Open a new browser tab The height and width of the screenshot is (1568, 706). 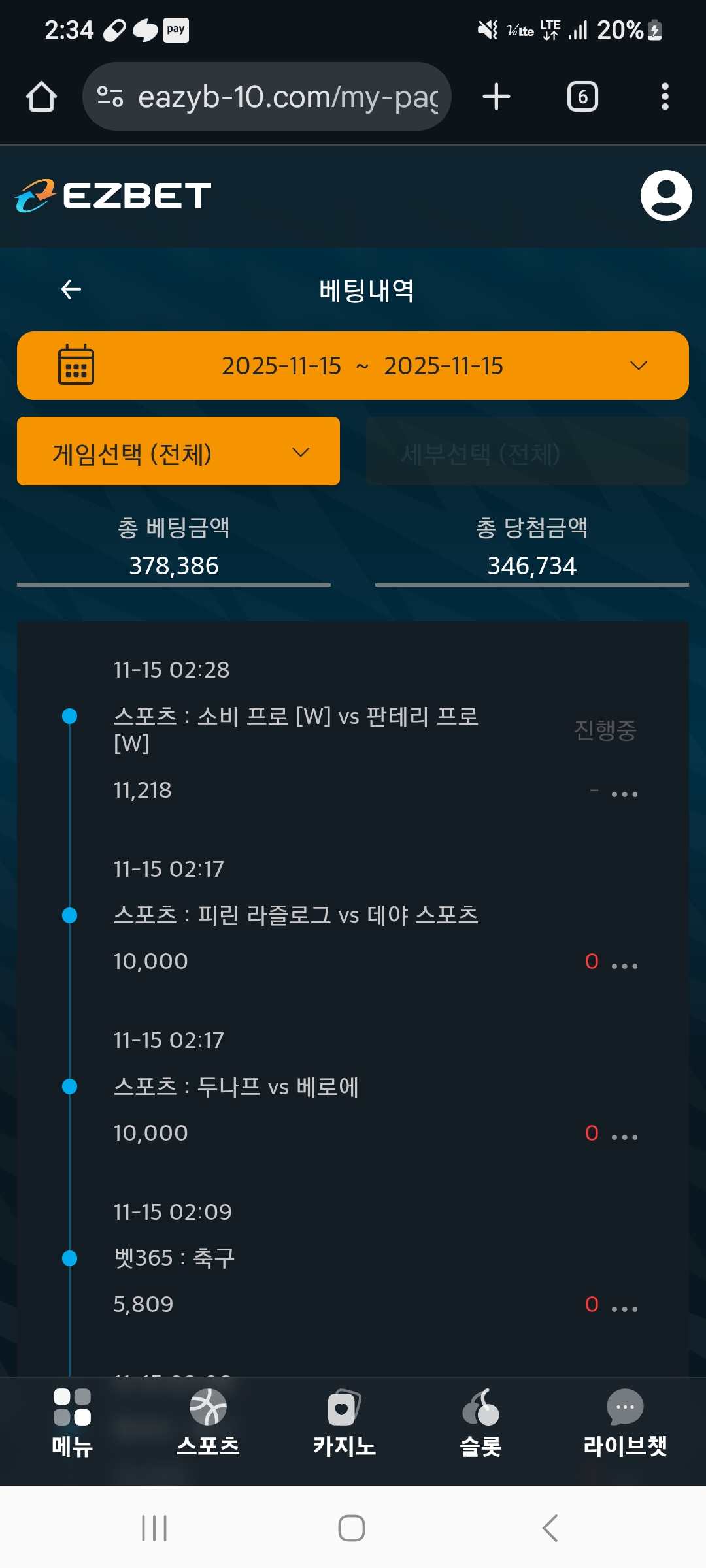[x=496, y=95]
